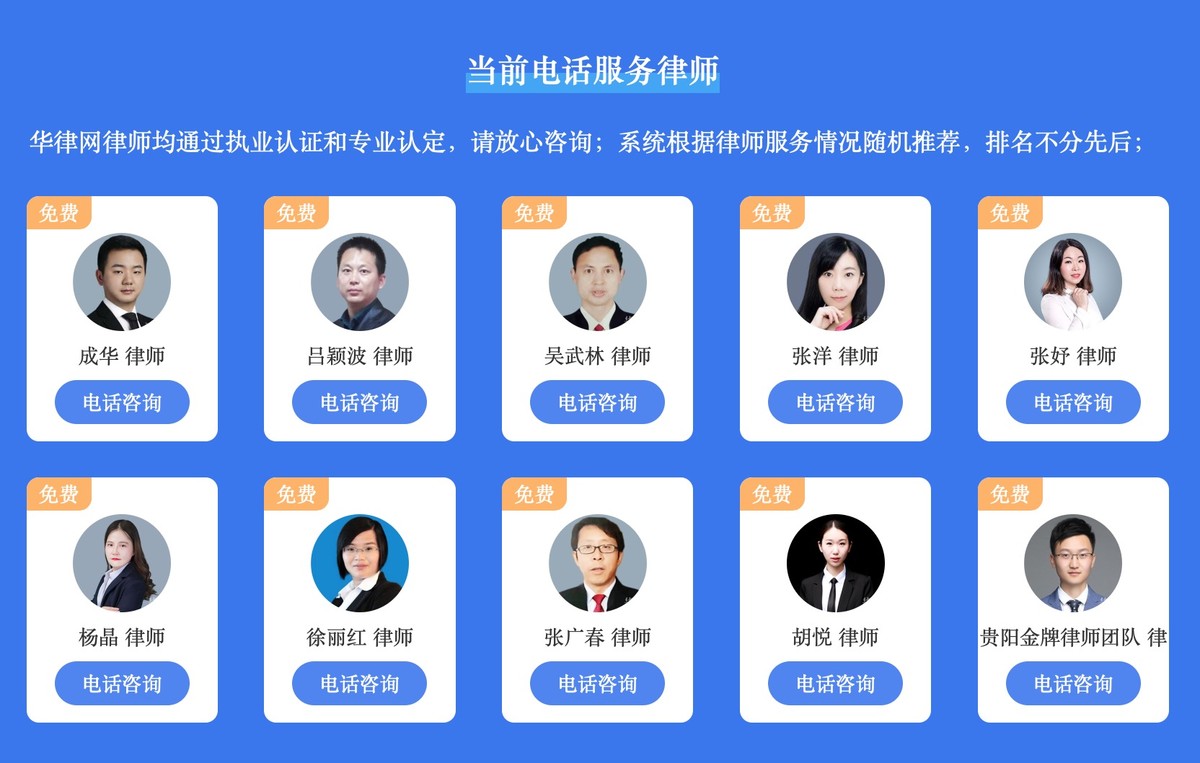Tap 电话咨询 under 吴武林 律师
This screenshot has height=763, width=1200.
click(x=597, y=402)
